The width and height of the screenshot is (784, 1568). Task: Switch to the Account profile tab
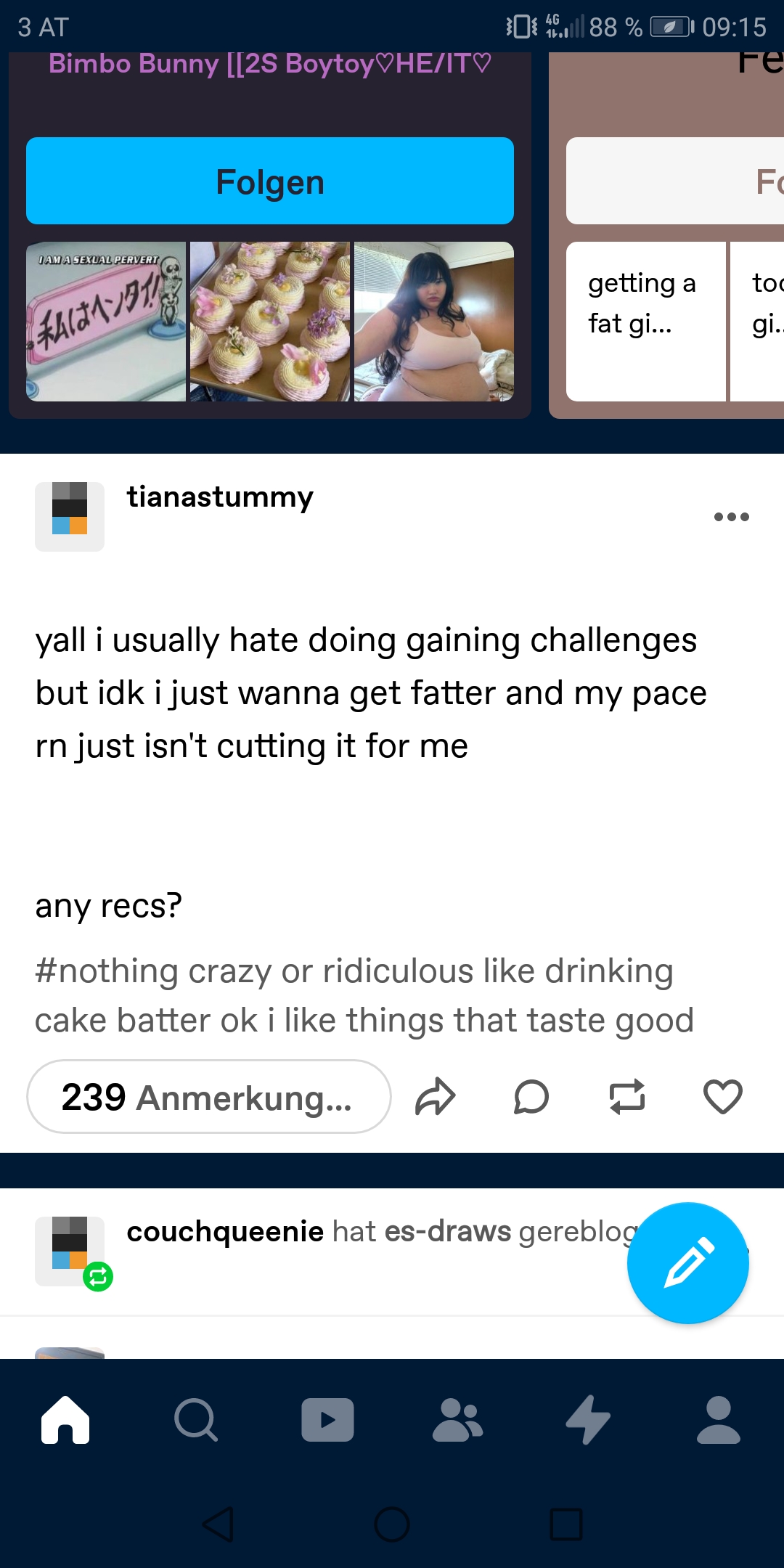(719, 1419)
